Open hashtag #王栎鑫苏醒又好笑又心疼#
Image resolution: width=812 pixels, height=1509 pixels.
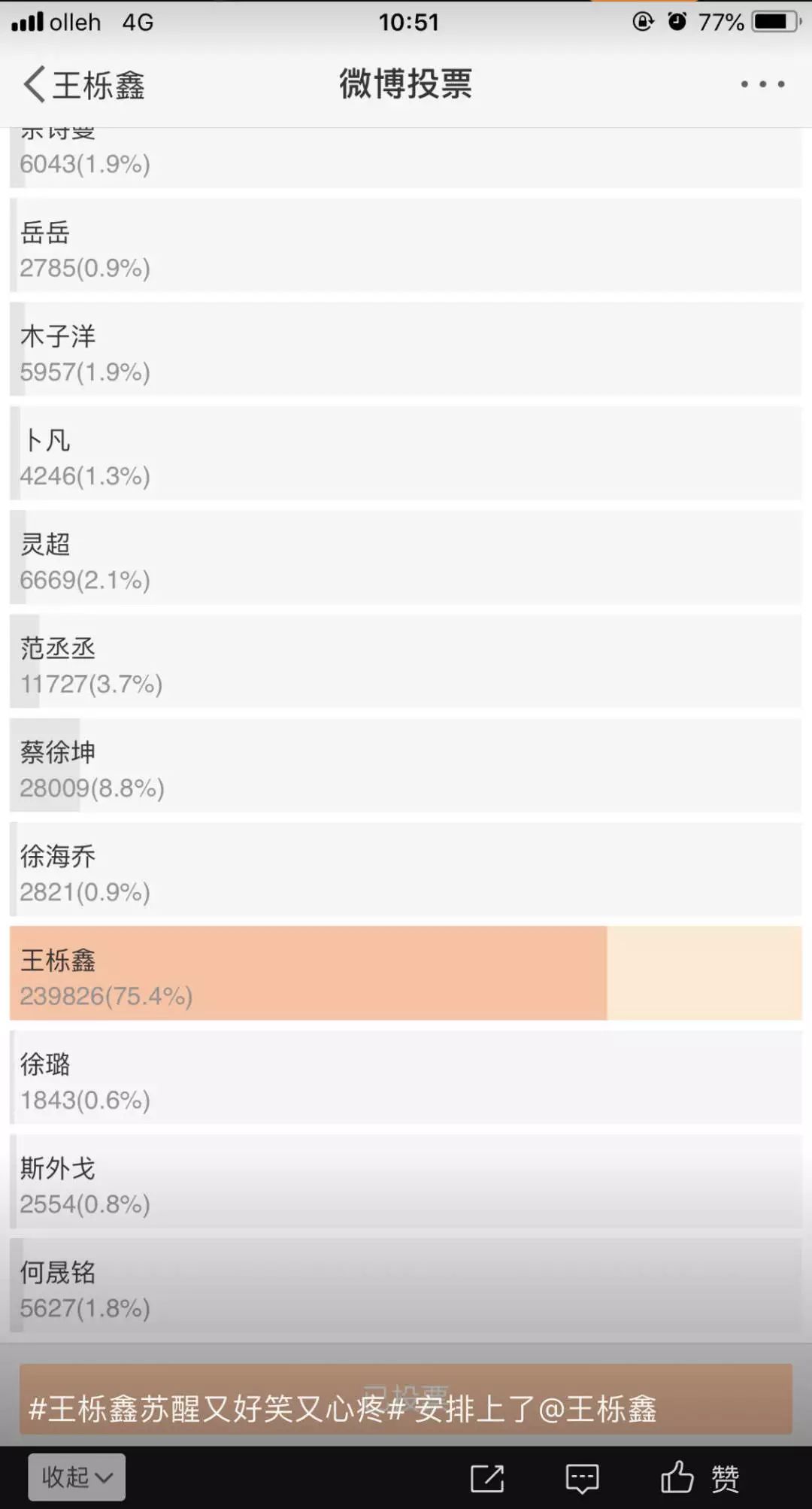click(217, 1409)
